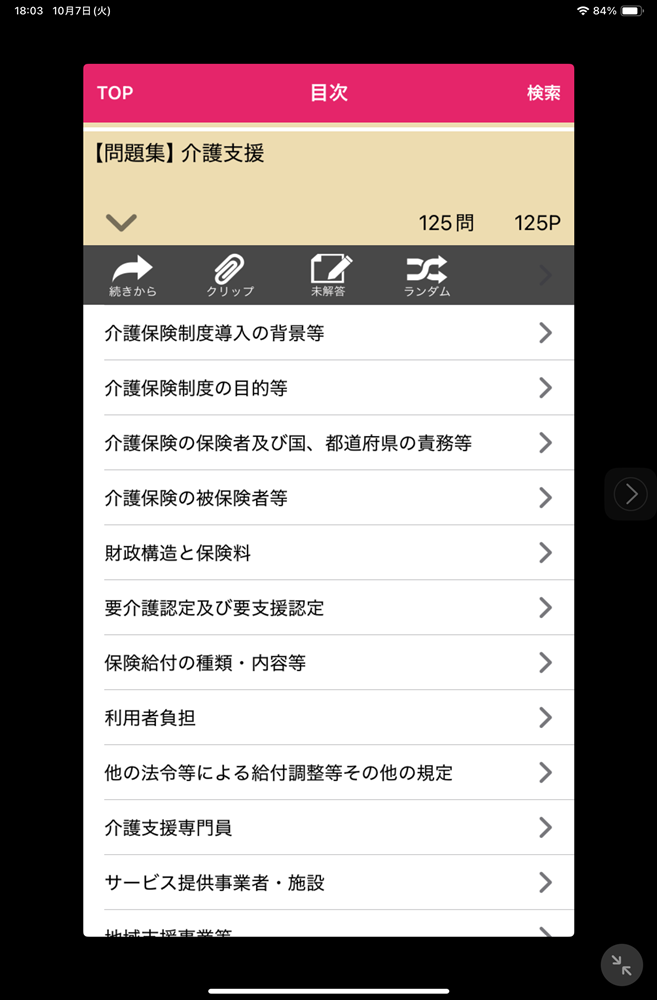Open 財政構造と保険料
The width and height of the screenshot is (657, 1000).
[328, 553]
